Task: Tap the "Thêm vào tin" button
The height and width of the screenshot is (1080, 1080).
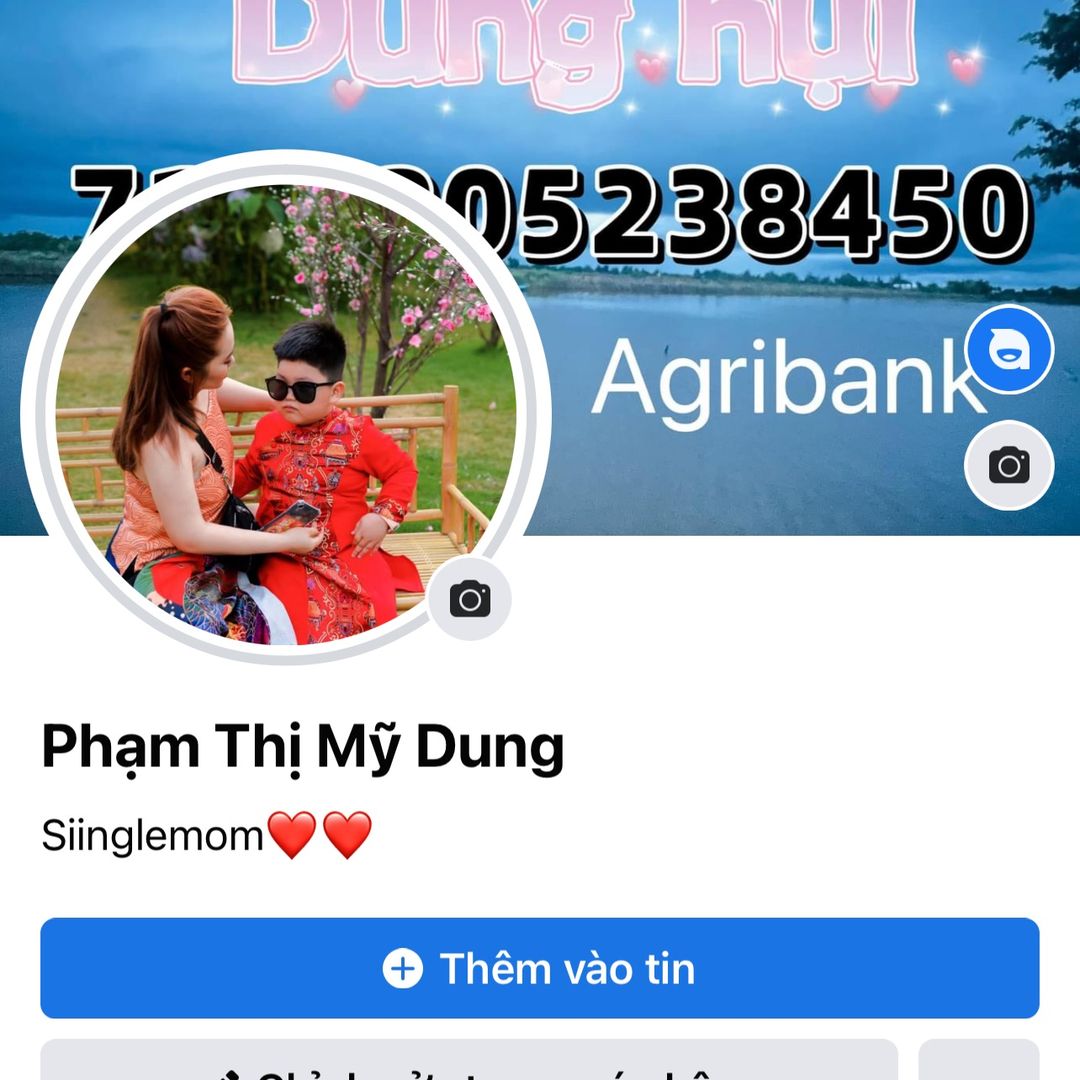Action: (539, 968)
